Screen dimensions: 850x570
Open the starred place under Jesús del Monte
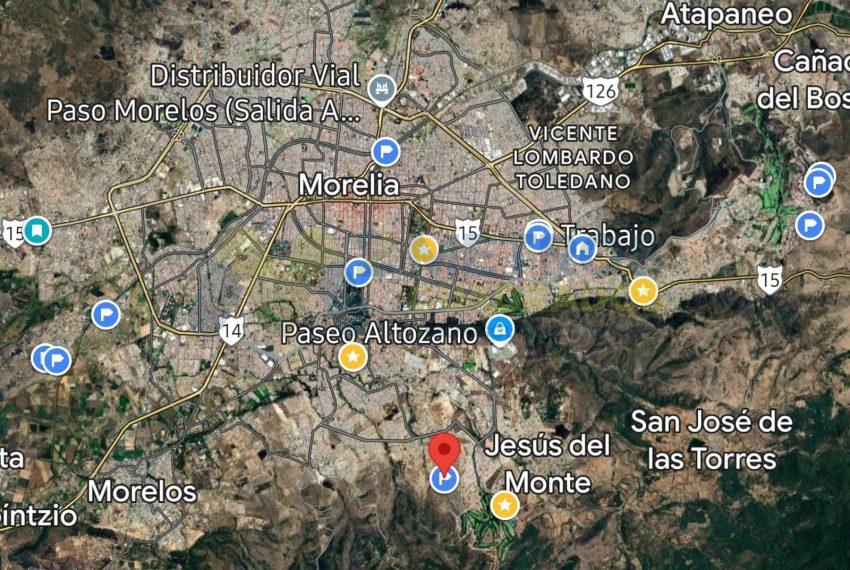pos(505,506)
